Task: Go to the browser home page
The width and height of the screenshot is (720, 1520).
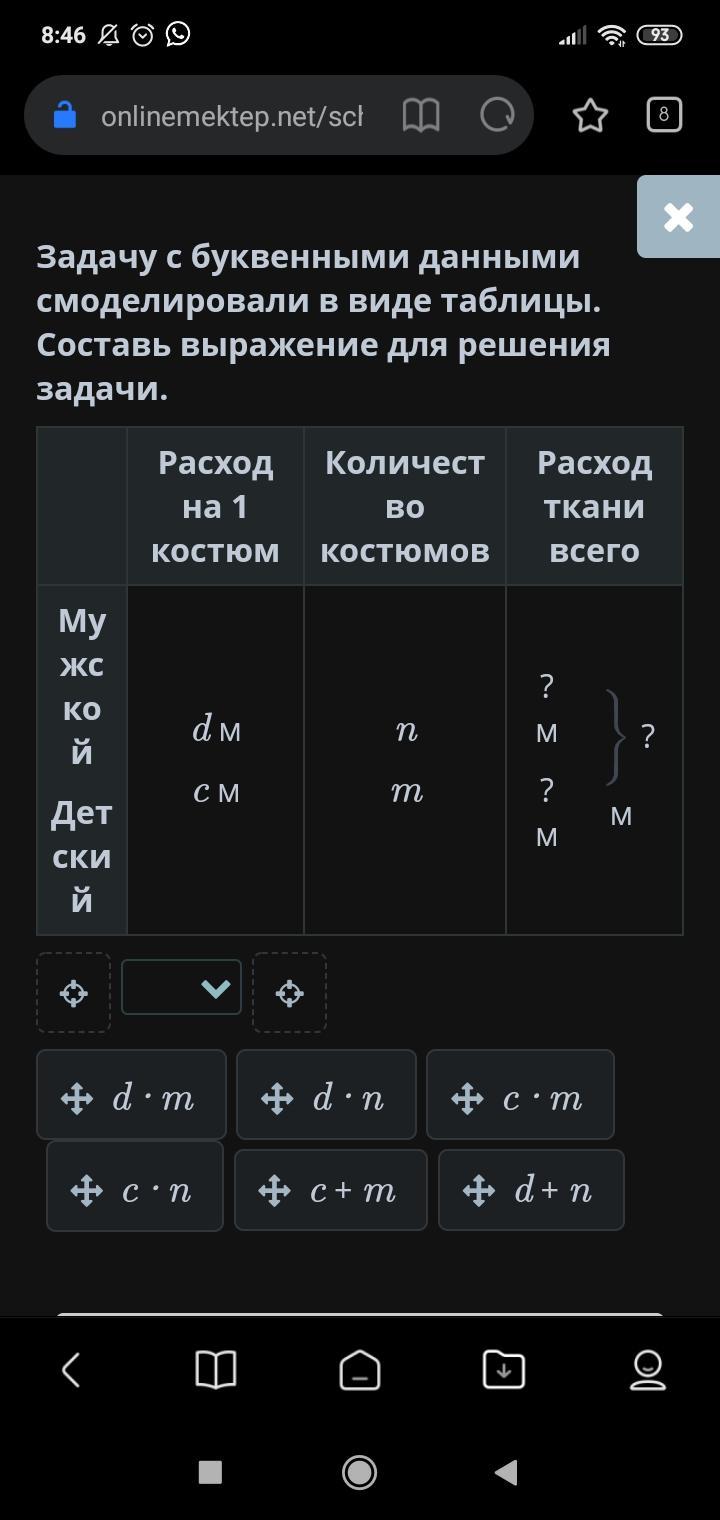Action: [360, 1369]
